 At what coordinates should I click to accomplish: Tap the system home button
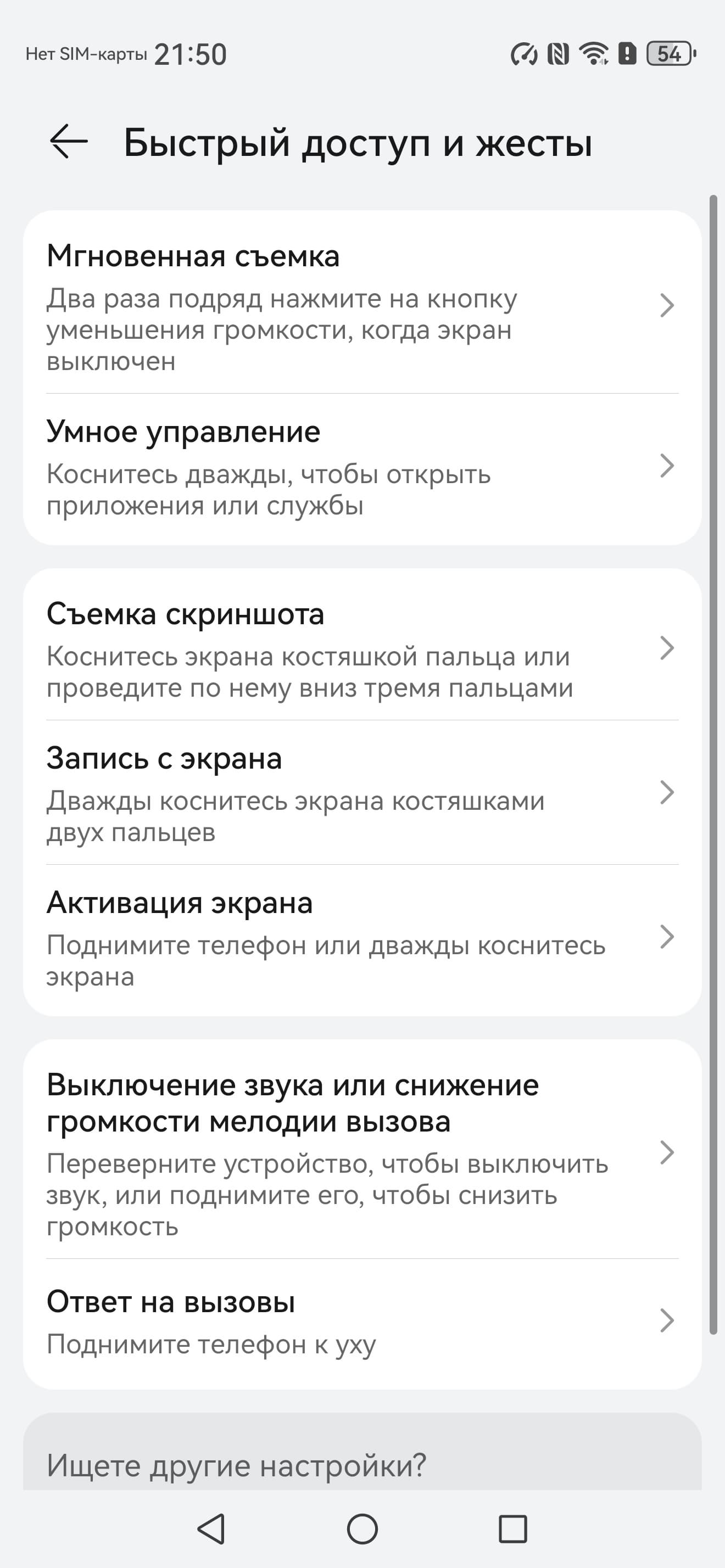(x=362, y=1528)
